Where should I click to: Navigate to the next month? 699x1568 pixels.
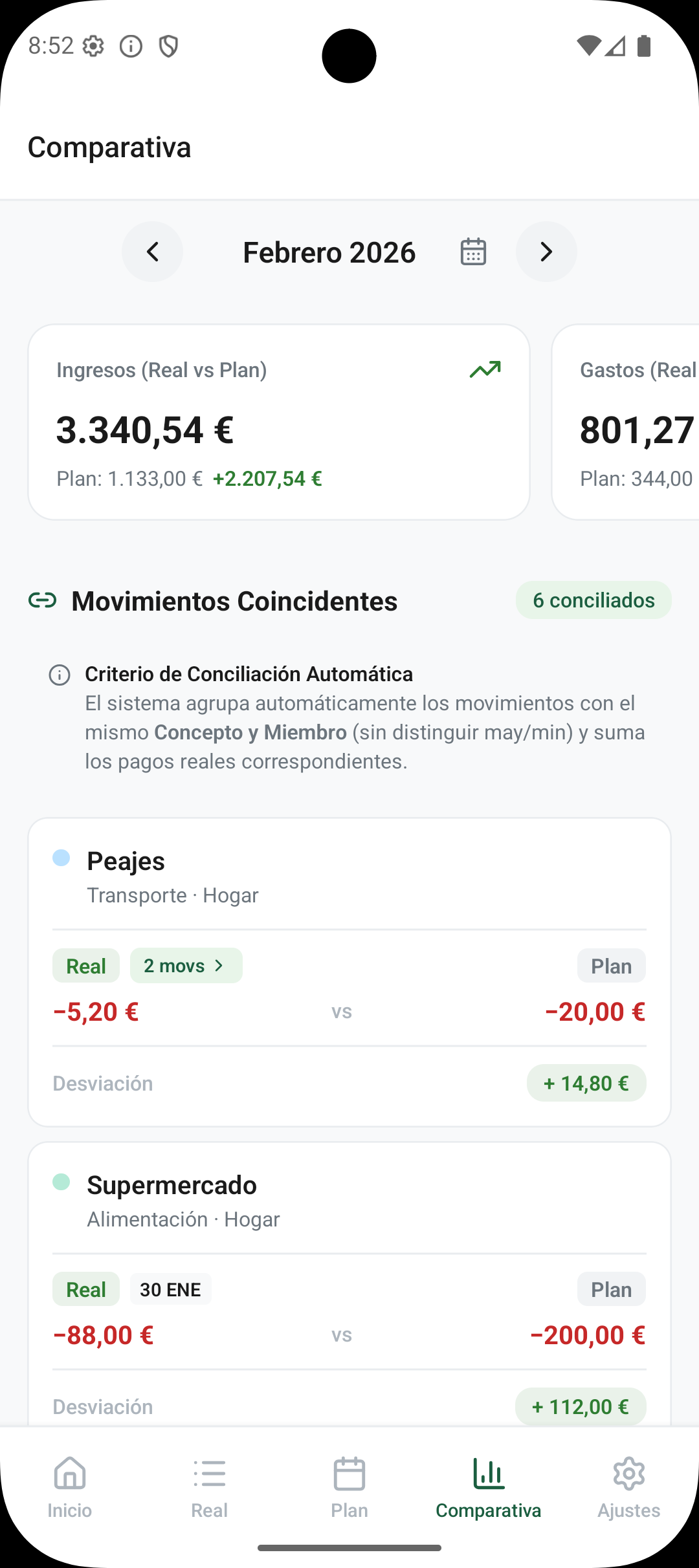click(546, 252)
